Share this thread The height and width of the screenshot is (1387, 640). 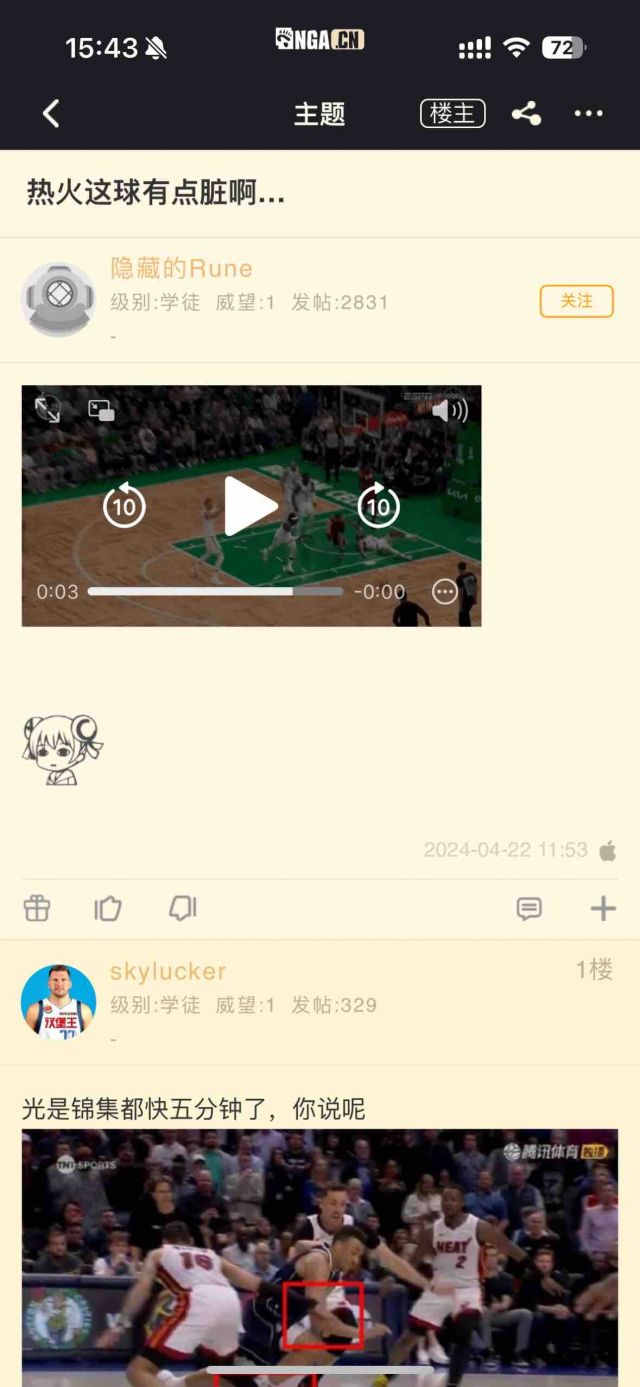[x=526, y=114]
